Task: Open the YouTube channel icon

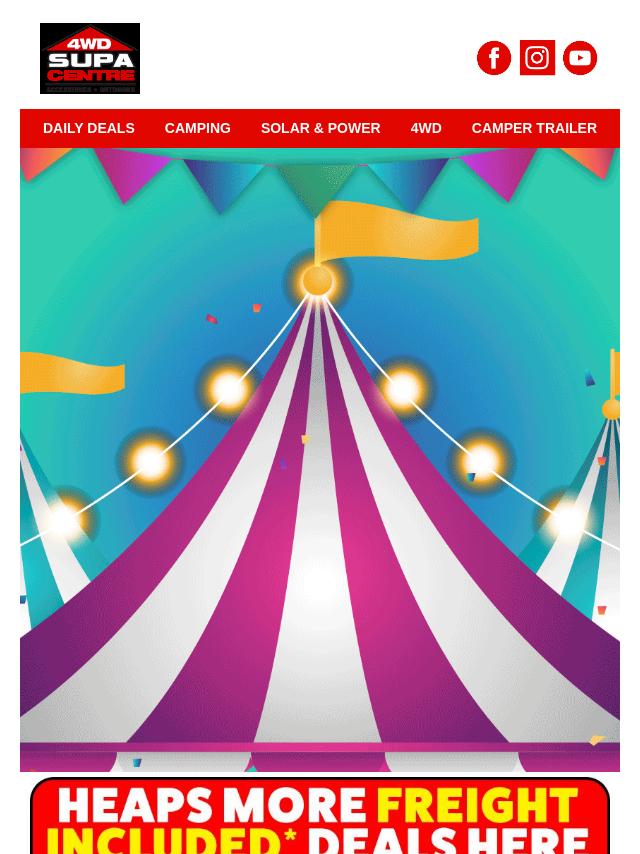Action: click(580, 58)
